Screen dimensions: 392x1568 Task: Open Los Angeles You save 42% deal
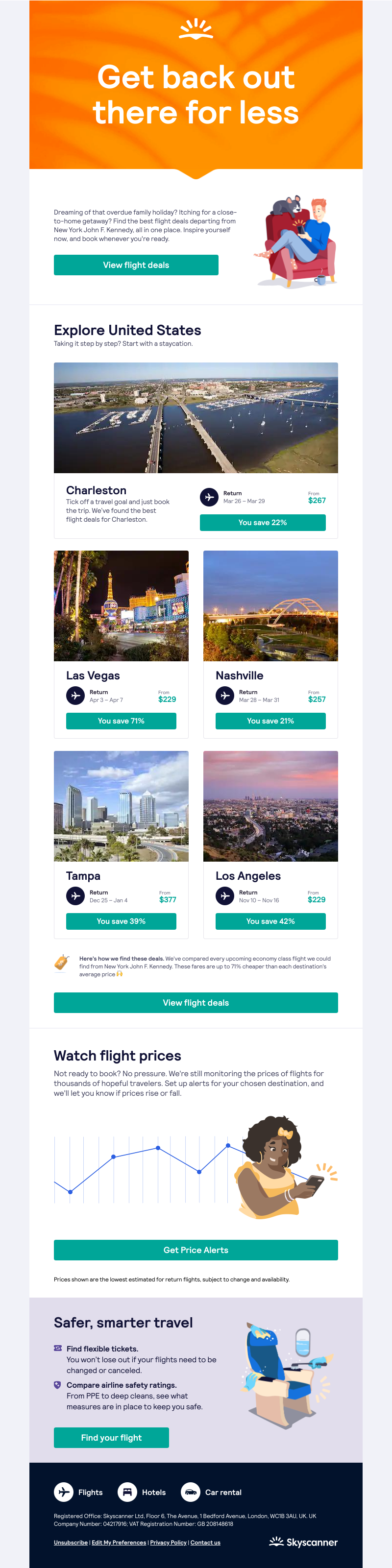coord(270,921)
